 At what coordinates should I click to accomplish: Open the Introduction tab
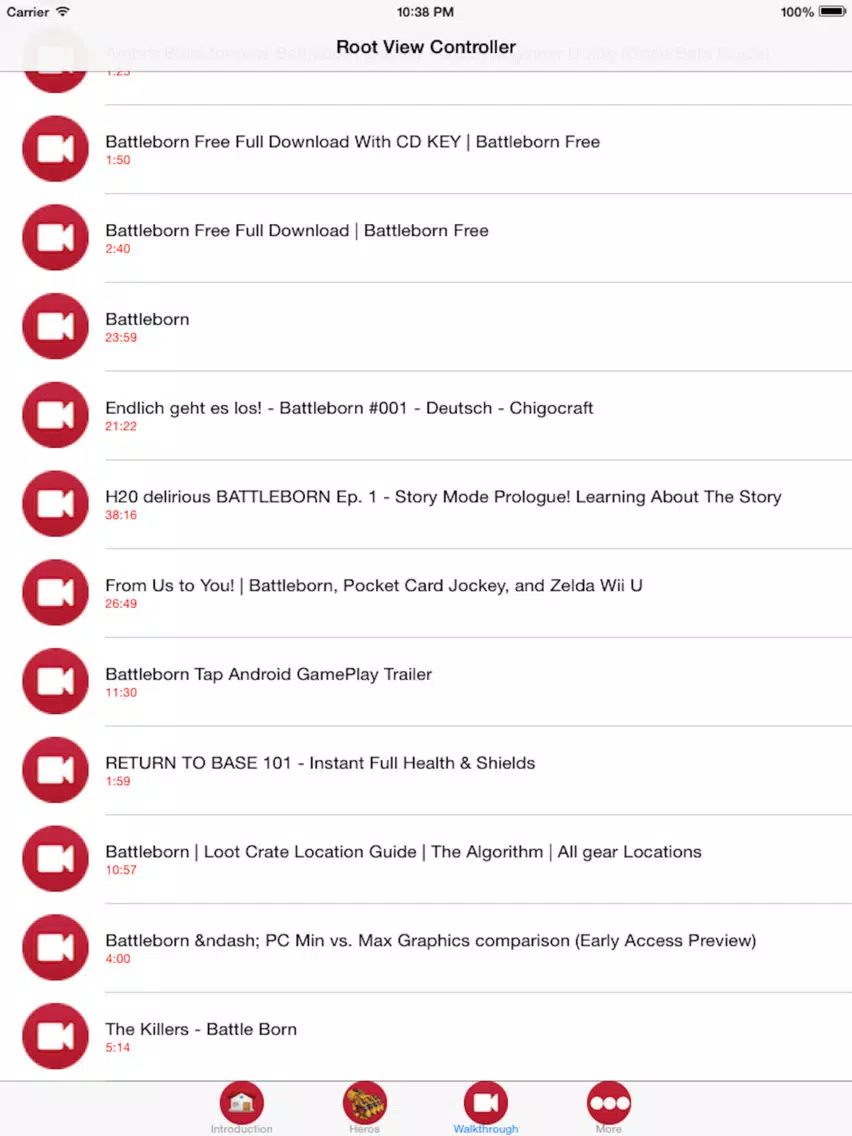tap(241, 1107)
